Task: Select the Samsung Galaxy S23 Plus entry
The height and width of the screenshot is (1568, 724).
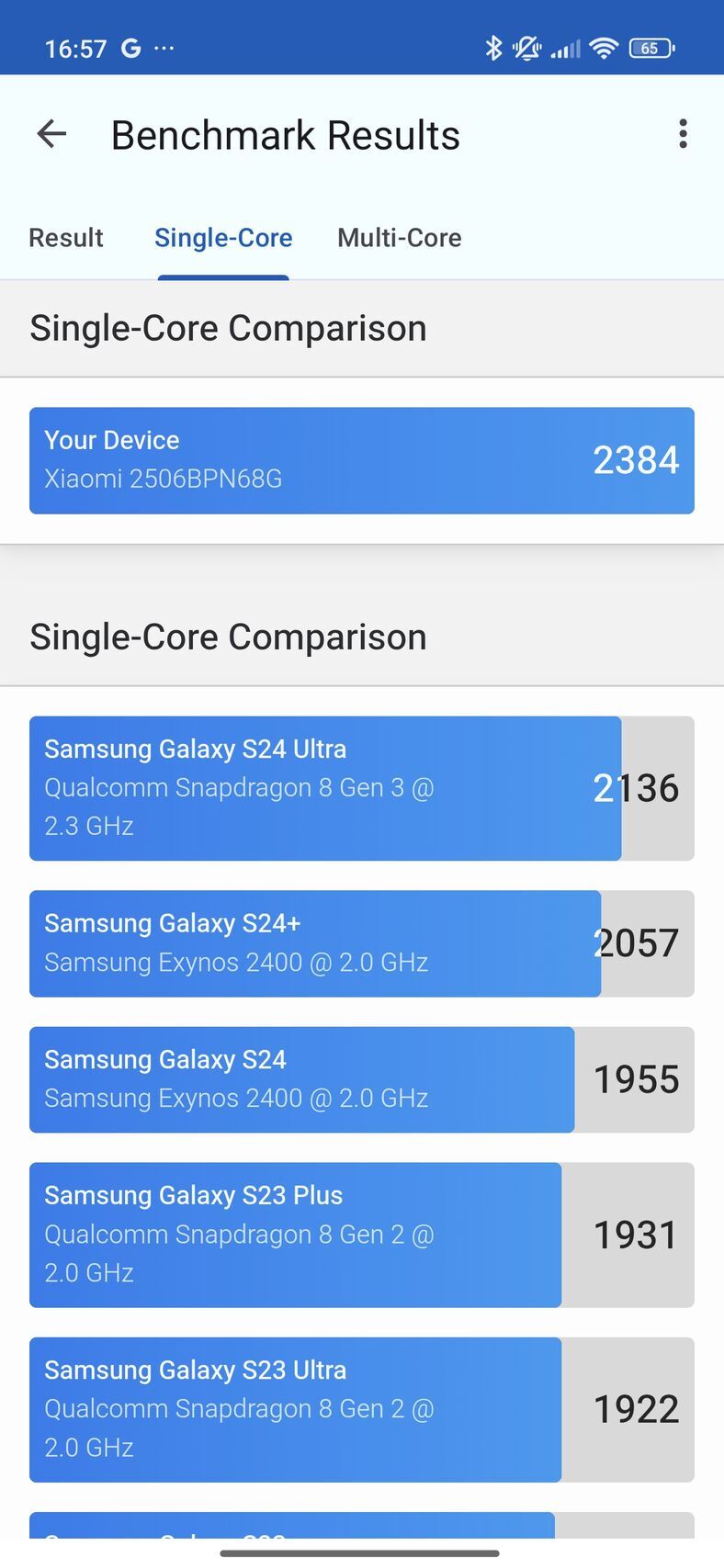Action: pos(362,1235)
